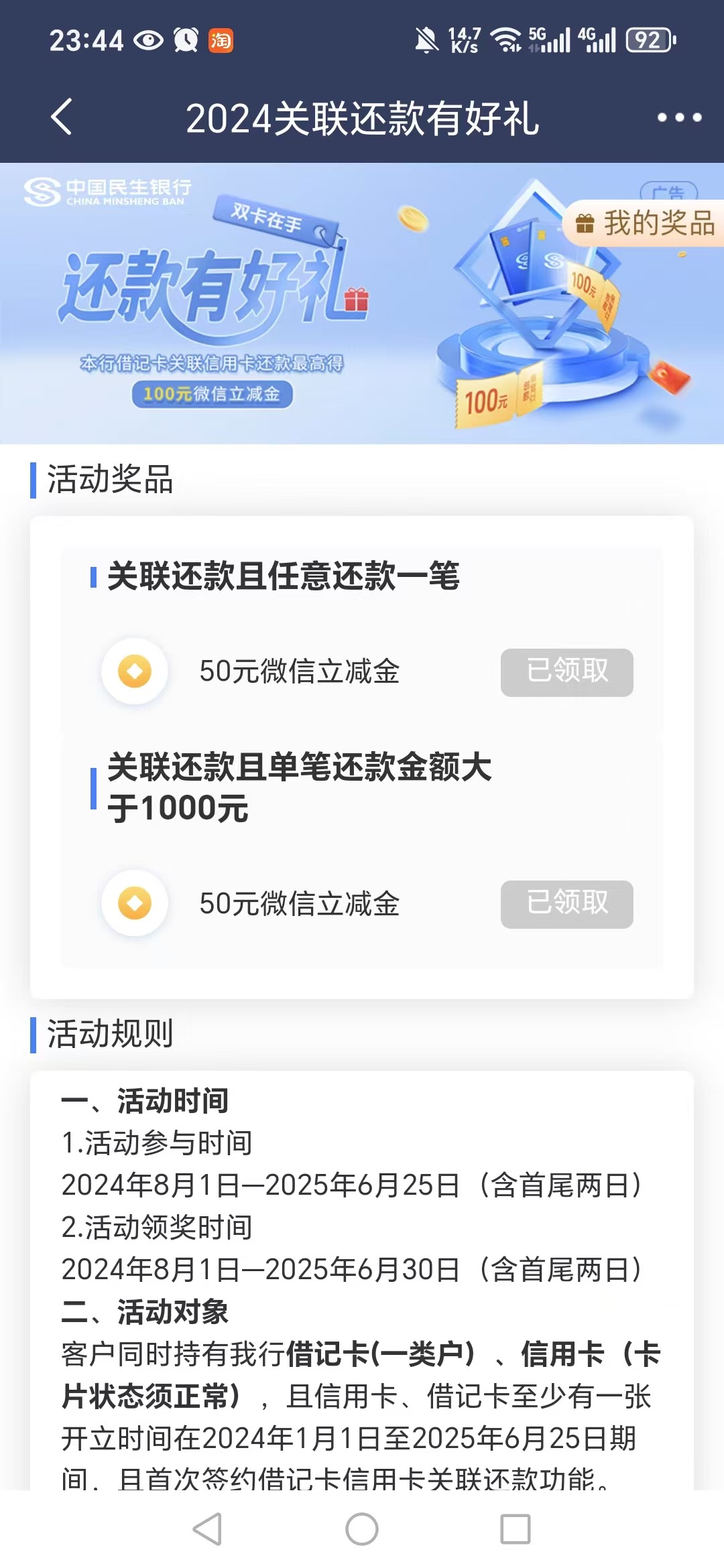The image size is (724, 1568).
Task: Open 我的奖品 prize list
Action: point(644,223)
